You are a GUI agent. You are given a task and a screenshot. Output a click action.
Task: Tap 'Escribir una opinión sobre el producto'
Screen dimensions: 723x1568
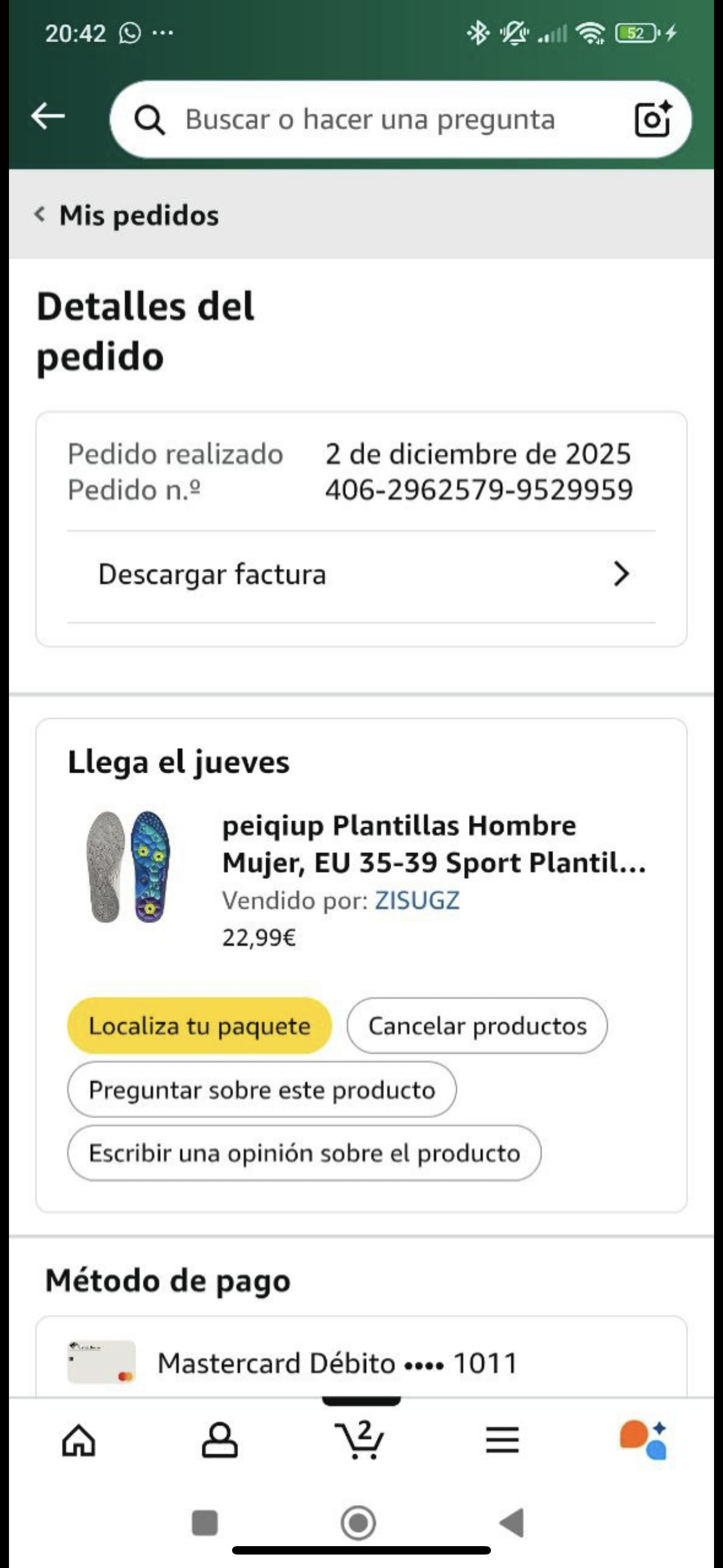pyautogui.click(x=304, y=1154)
